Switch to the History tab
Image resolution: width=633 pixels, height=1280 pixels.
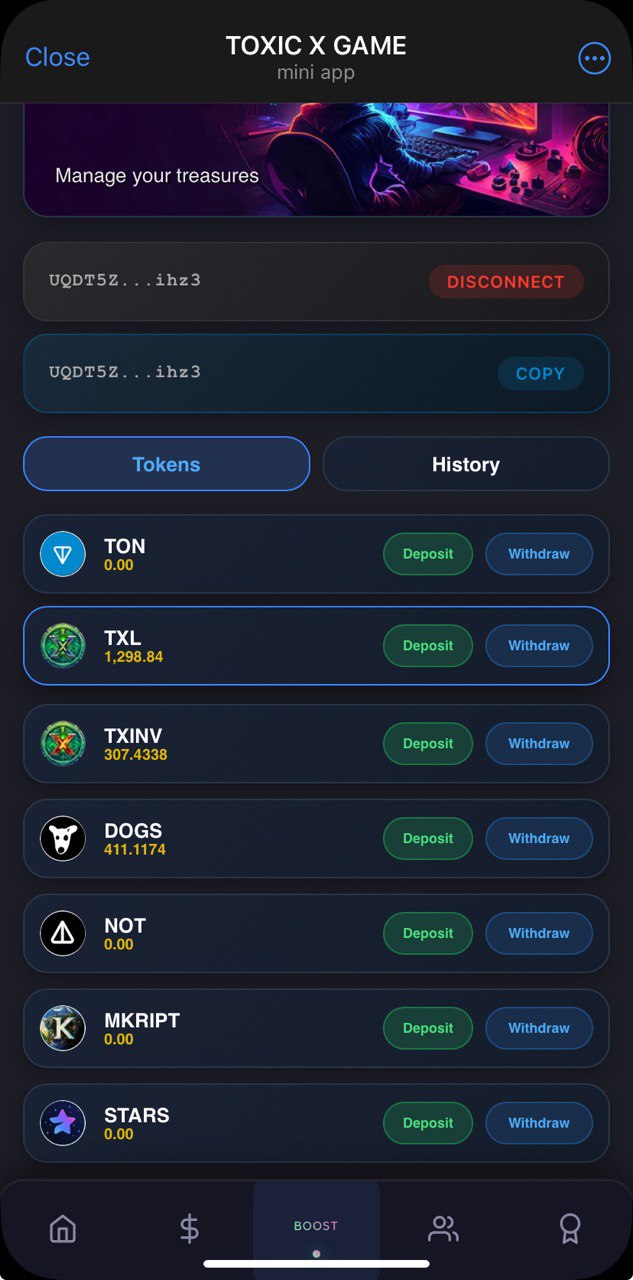pos(465,464)
